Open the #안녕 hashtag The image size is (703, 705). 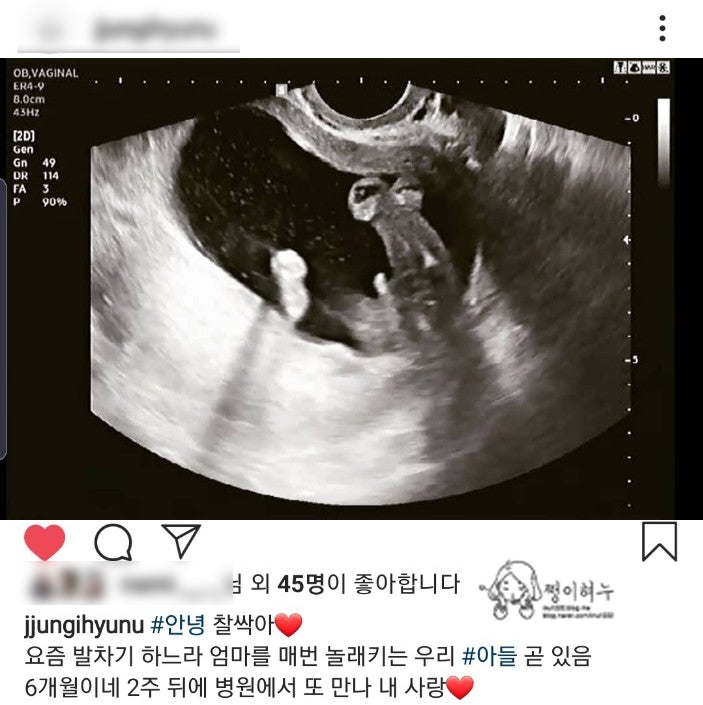point(178,626)
